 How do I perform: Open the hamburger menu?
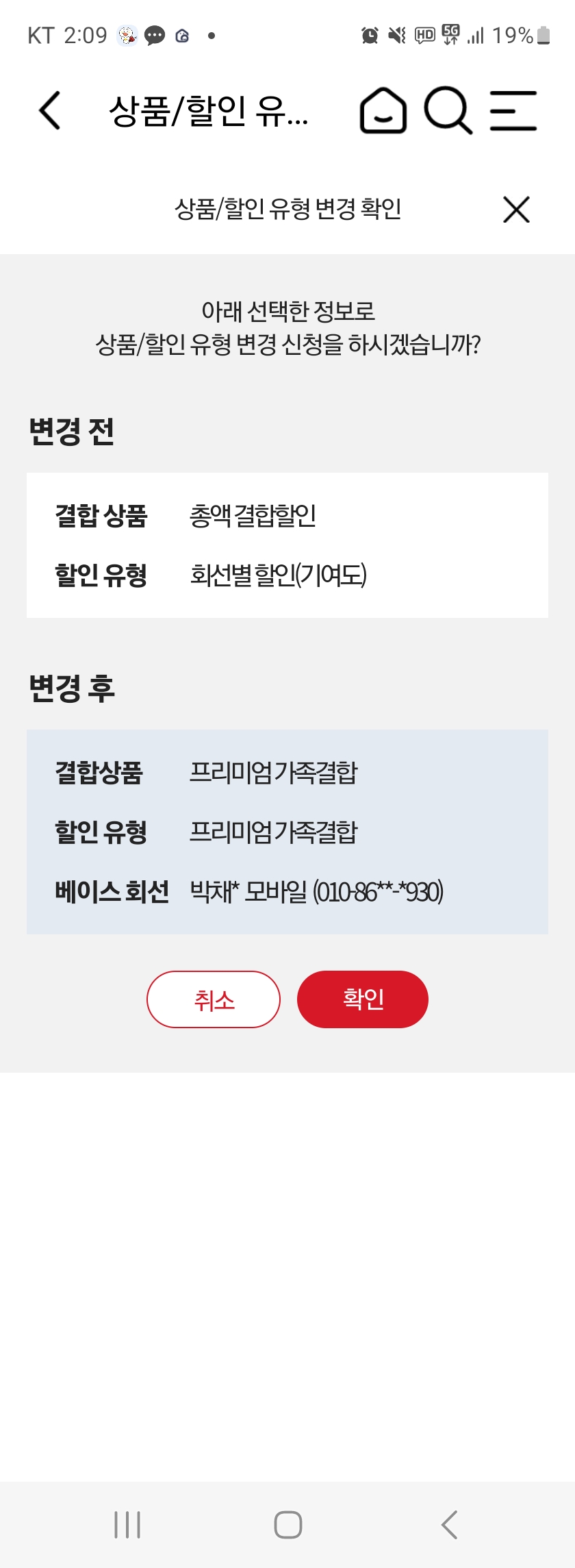(513, 110)
